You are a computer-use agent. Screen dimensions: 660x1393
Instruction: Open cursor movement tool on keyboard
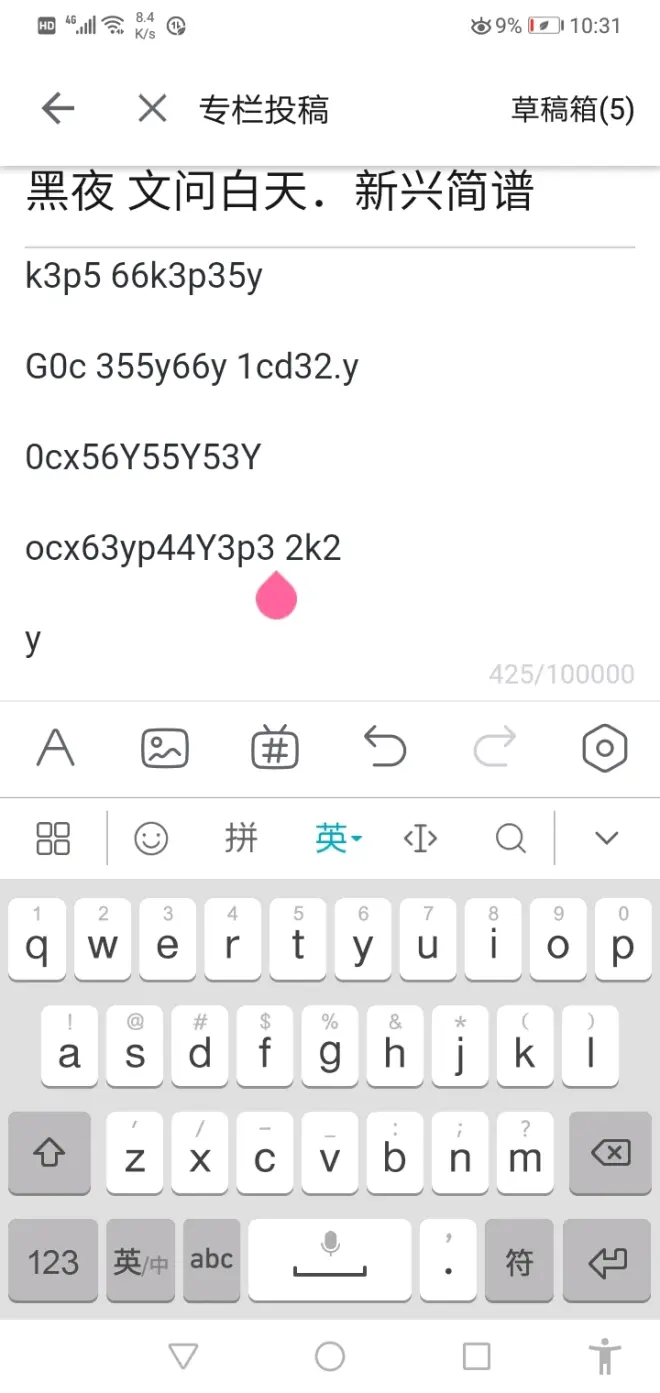(420, 838)
